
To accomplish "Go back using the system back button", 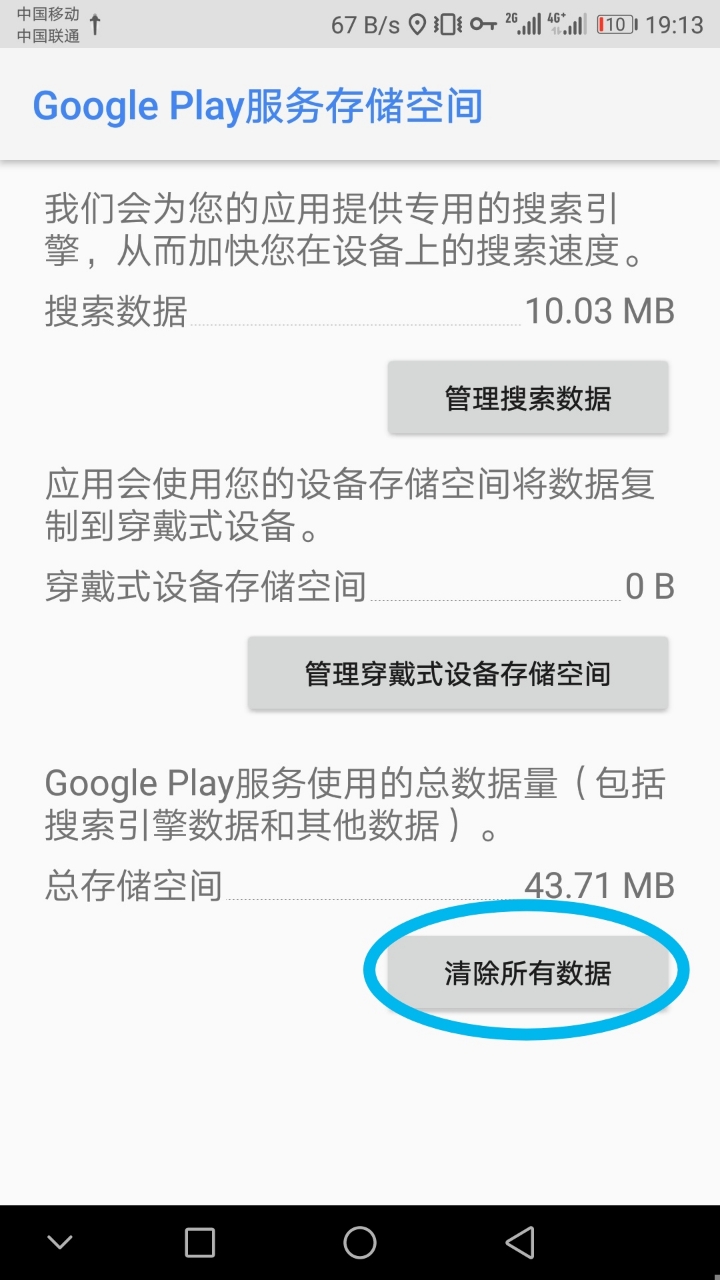I will coord(520,1242).
